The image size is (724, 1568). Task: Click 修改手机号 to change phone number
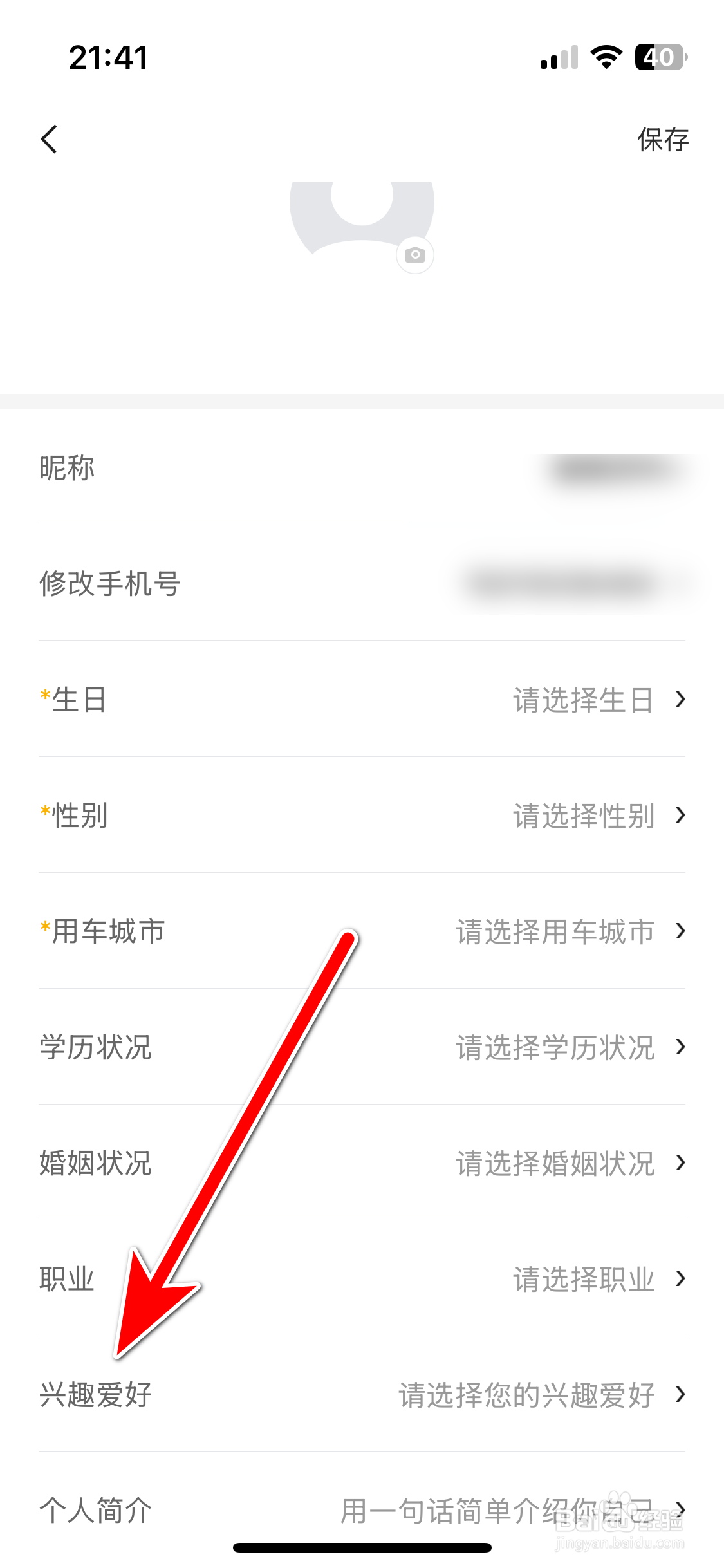point(111,584)
